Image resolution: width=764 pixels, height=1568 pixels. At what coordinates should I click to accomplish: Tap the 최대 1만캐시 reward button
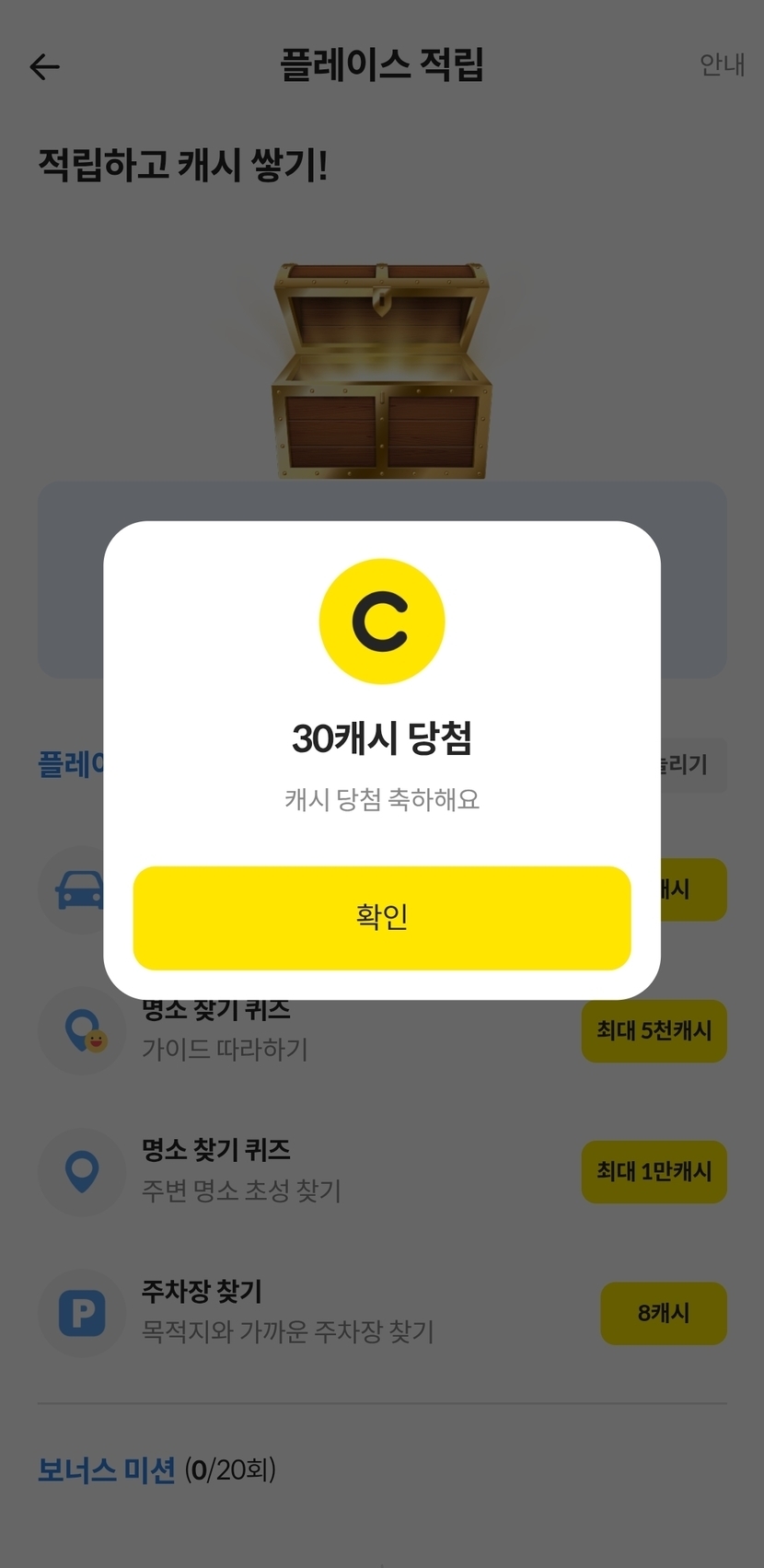coord(654,1171)
